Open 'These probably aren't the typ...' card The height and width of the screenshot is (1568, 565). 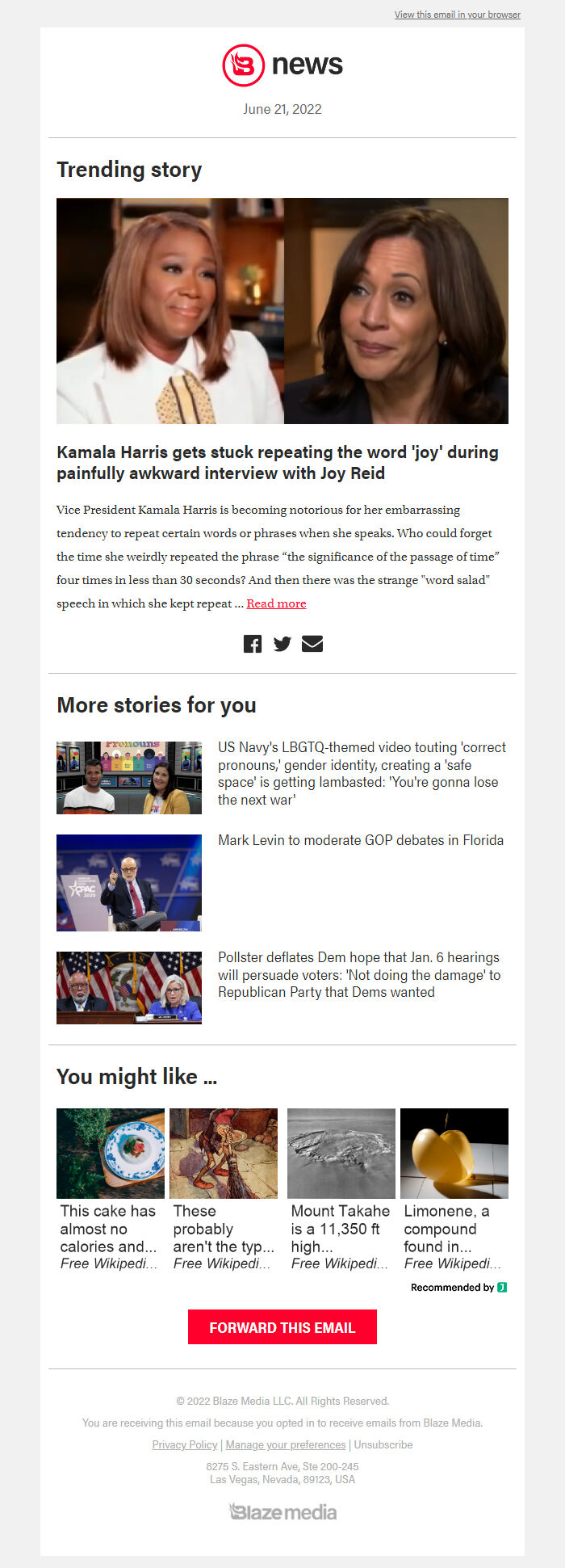(x=224, y=1190)
